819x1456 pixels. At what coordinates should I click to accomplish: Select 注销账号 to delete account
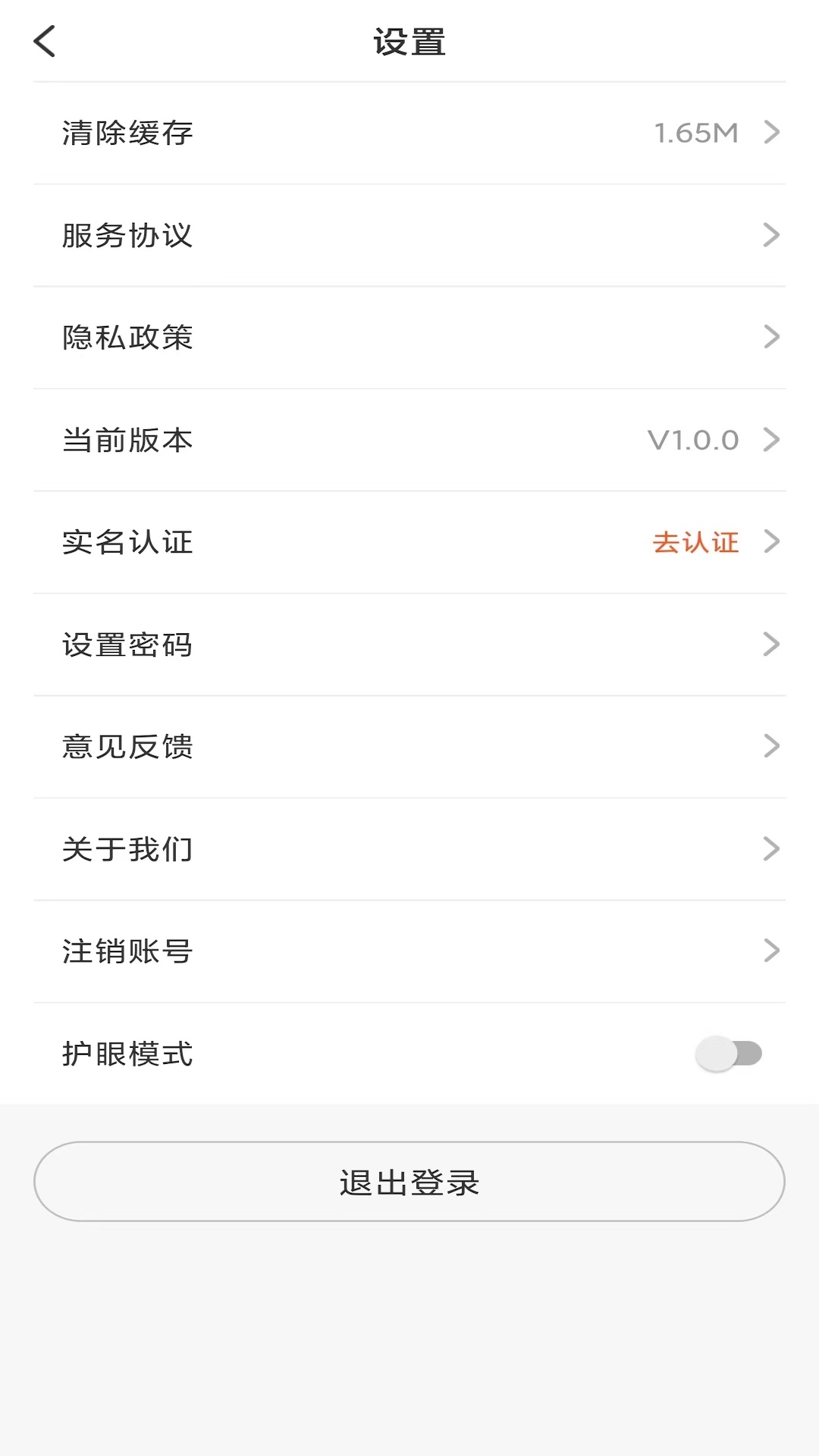pyautogui.click(x=409, y=951)
